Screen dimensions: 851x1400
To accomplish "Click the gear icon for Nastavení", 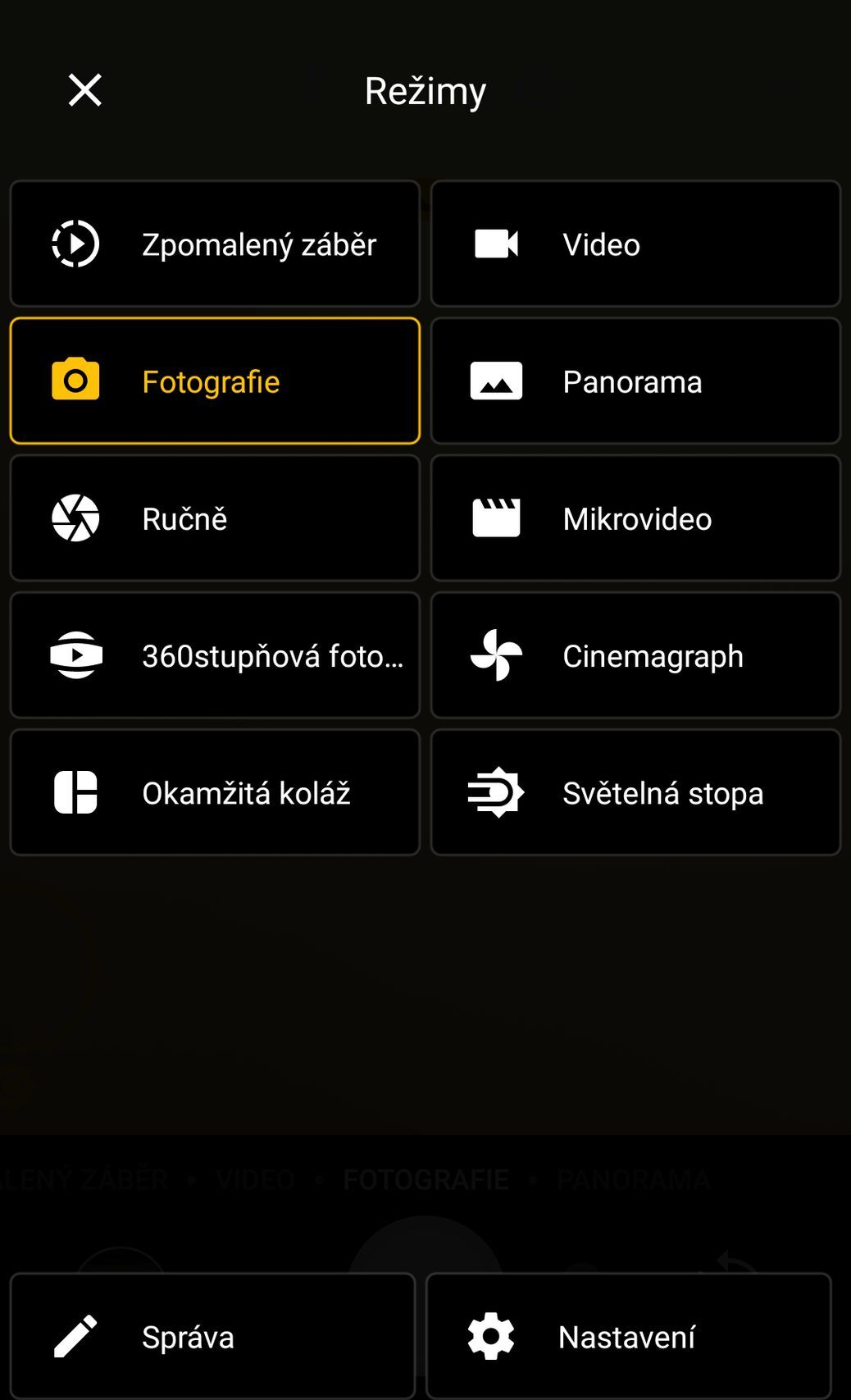I will click(x=492, y=1335).
